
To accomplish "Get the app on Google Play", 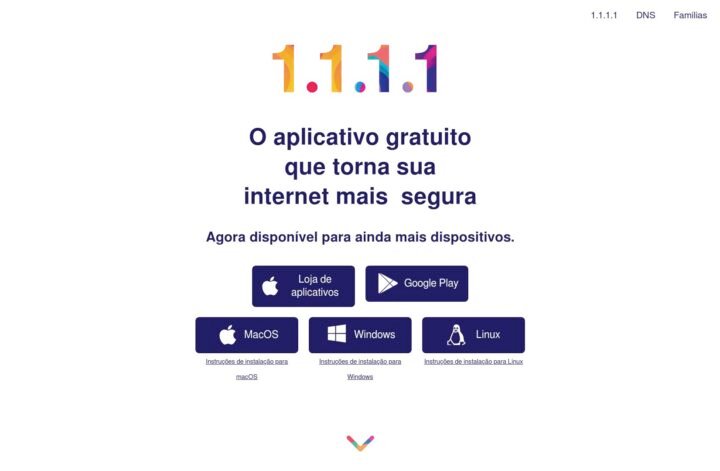I will coord(416,284).
